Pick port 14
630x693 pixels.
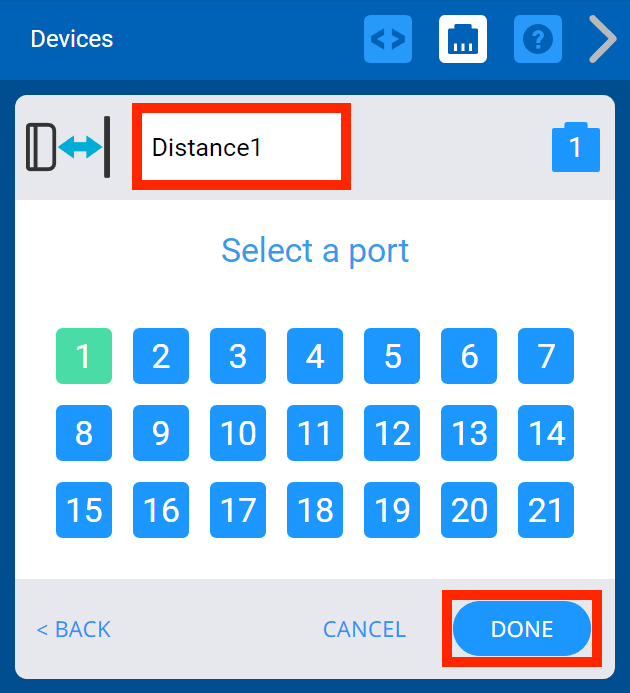pyautogui.click(x=546, y=433)
